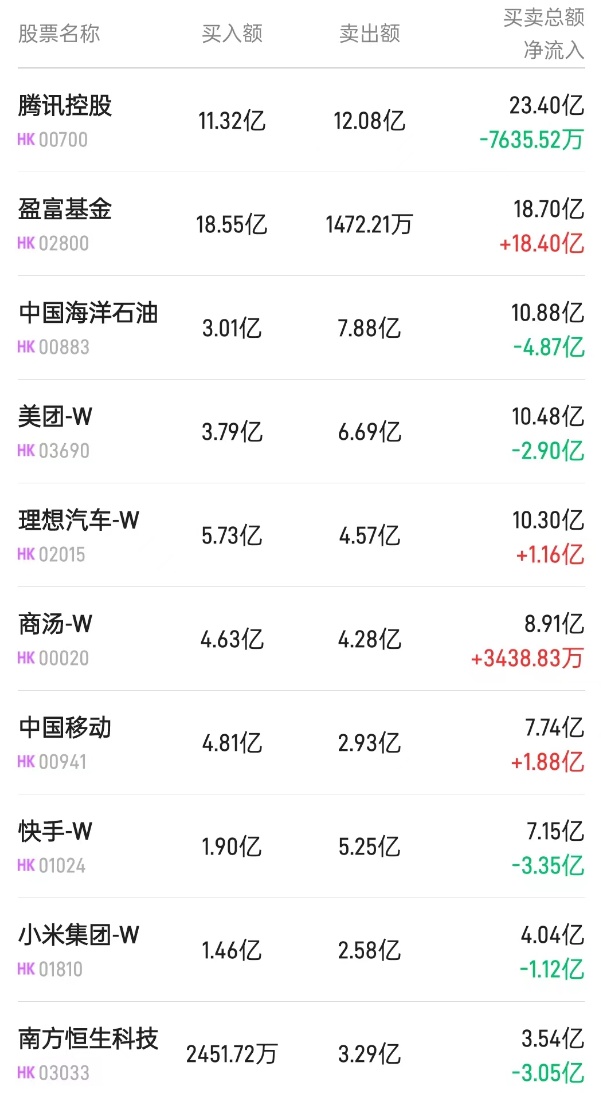This screenshot has height=1093, width=601.
Task: Open the 腾讯控股 stock row
Action: pyautogui.click(x=66, y=106)
